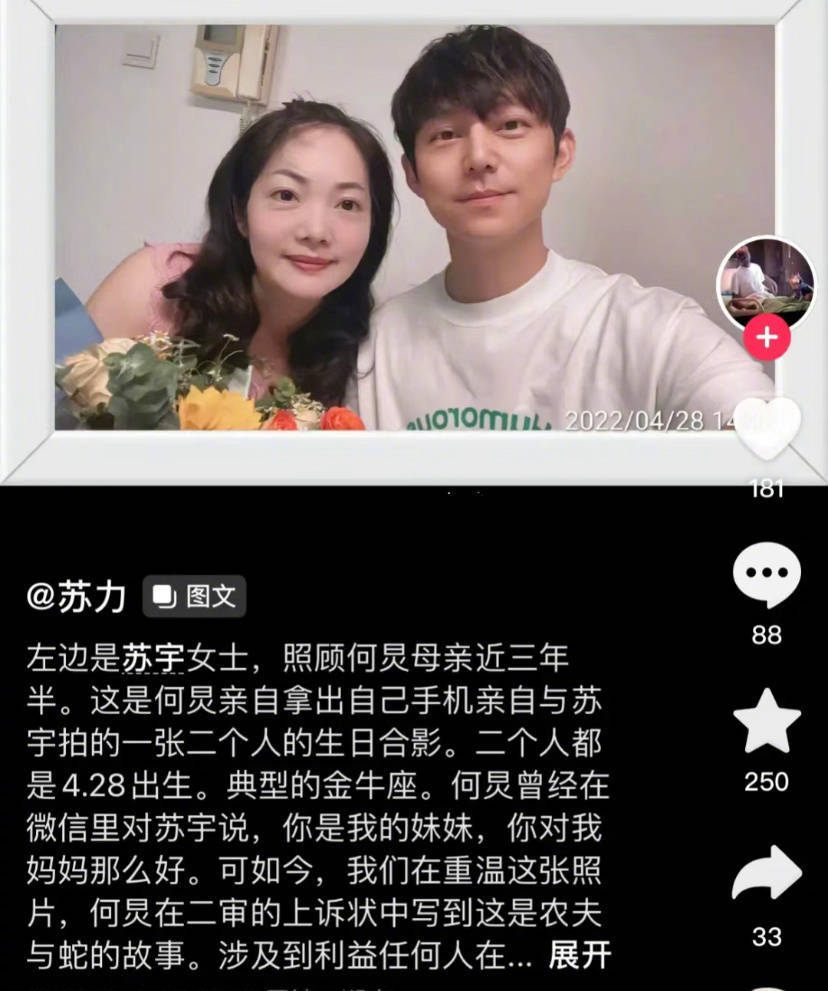Open the @苏力 author profile

point(77,597)
